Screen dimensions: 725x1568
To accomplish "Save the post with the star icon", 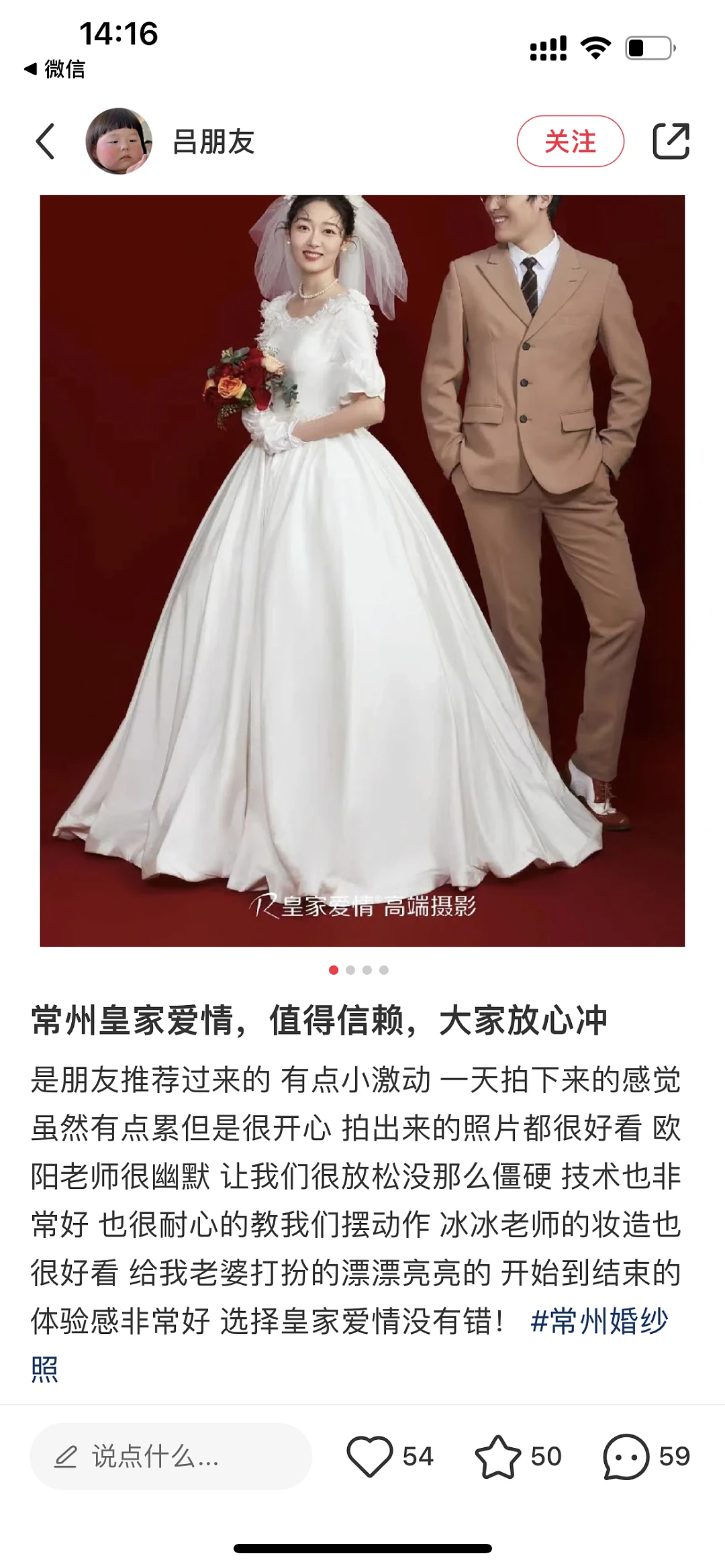I will pos(497,1457).
